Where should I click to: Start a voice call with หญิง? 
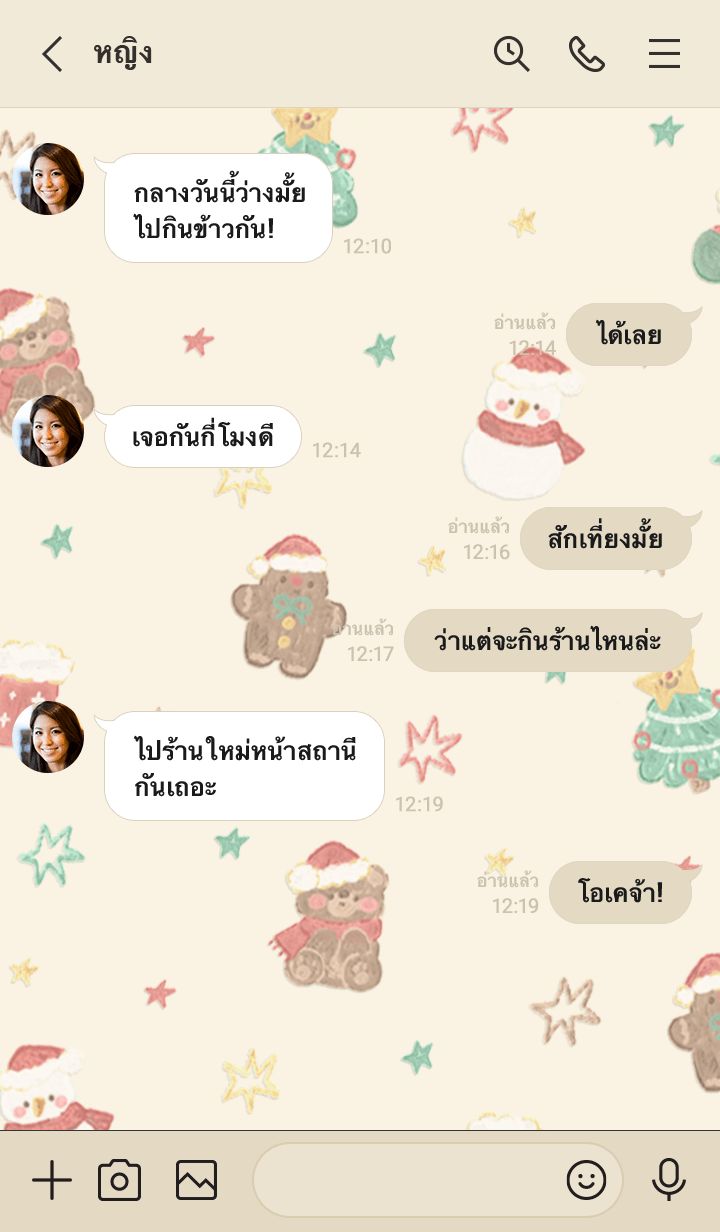587,54
